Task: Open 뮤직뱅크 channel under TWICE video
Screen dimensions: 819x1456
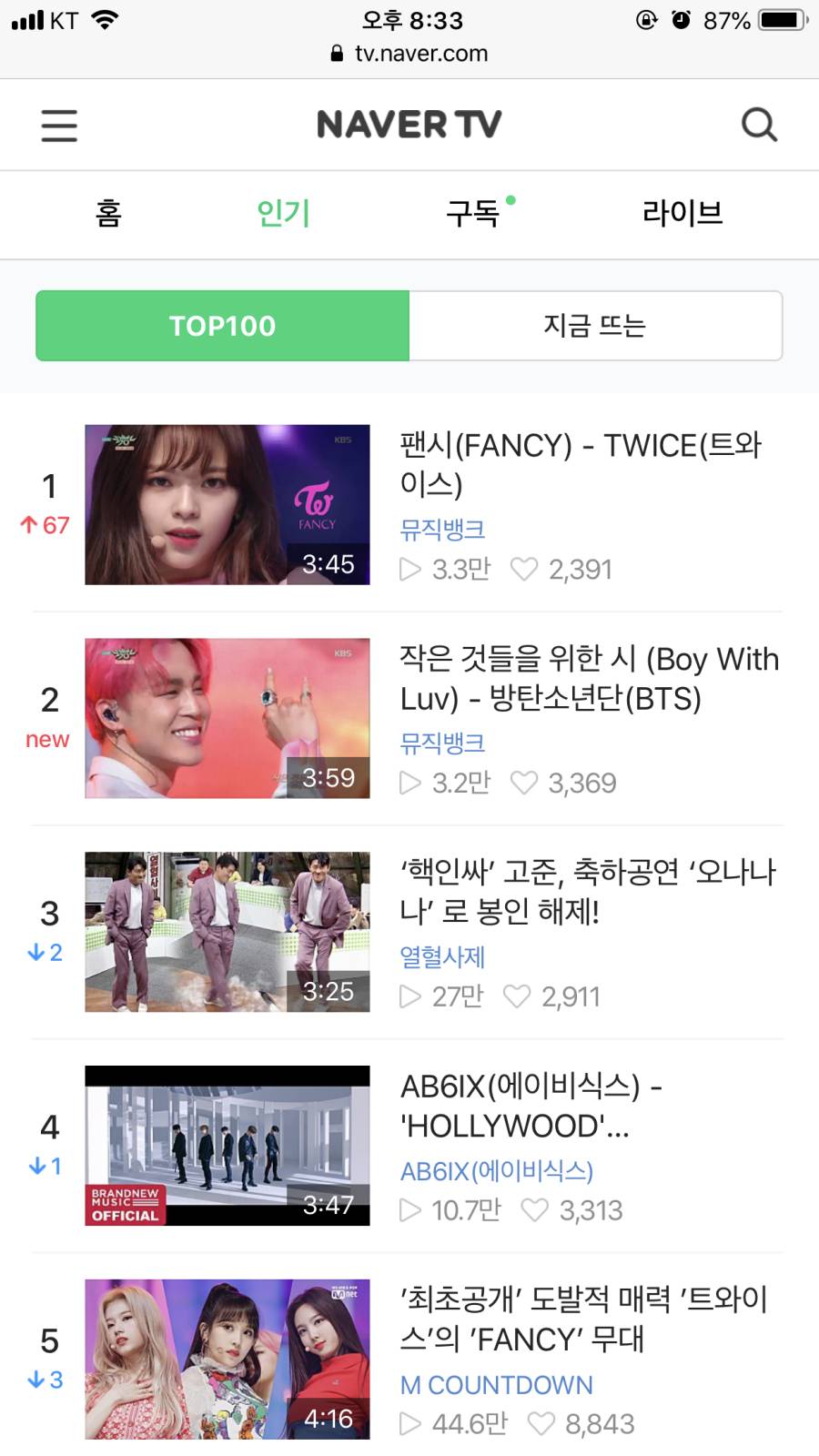Action: [x=442, y=529]
